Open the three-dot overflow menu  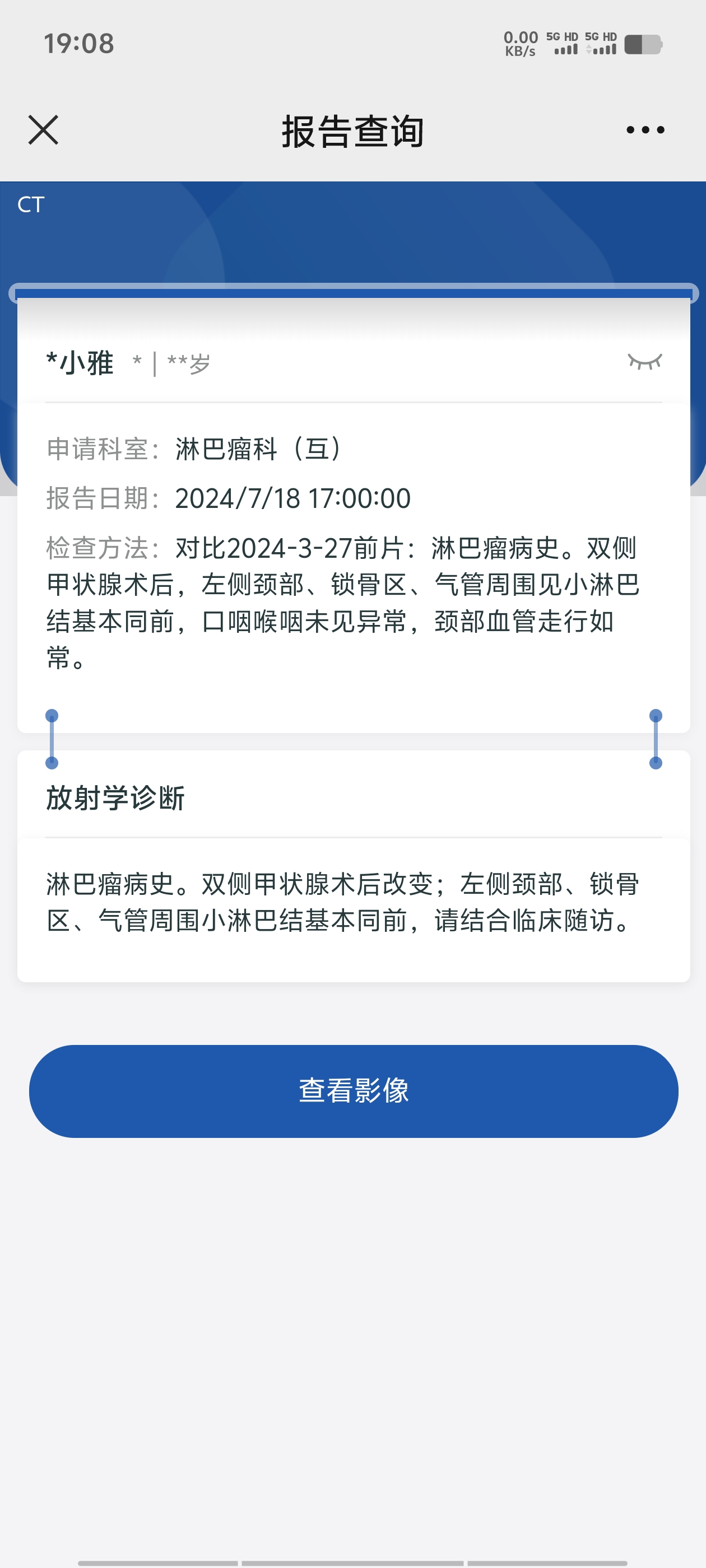[645, 130]
